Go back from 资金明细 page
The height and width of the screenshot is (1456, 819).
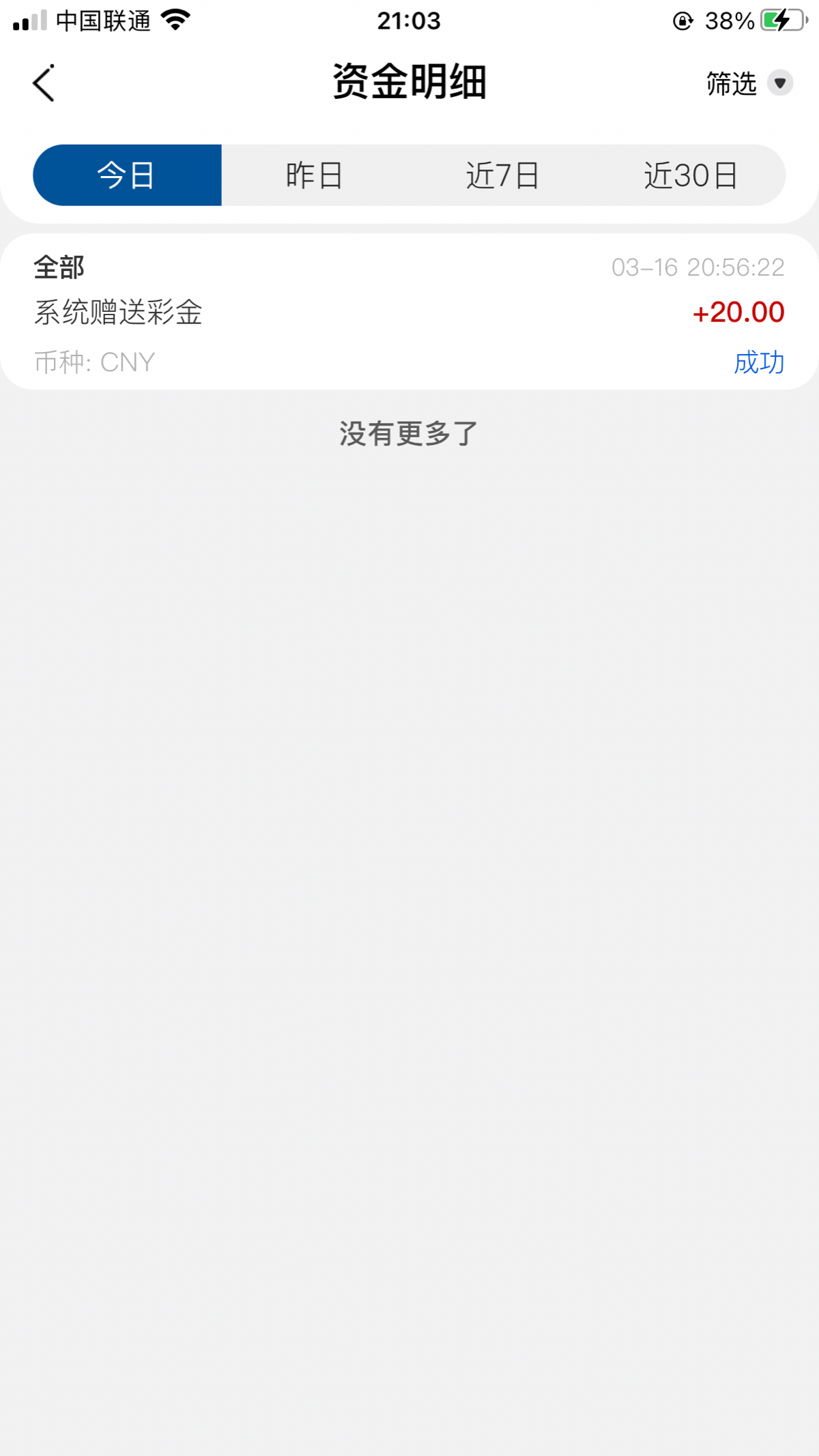[x=44, y=83]
